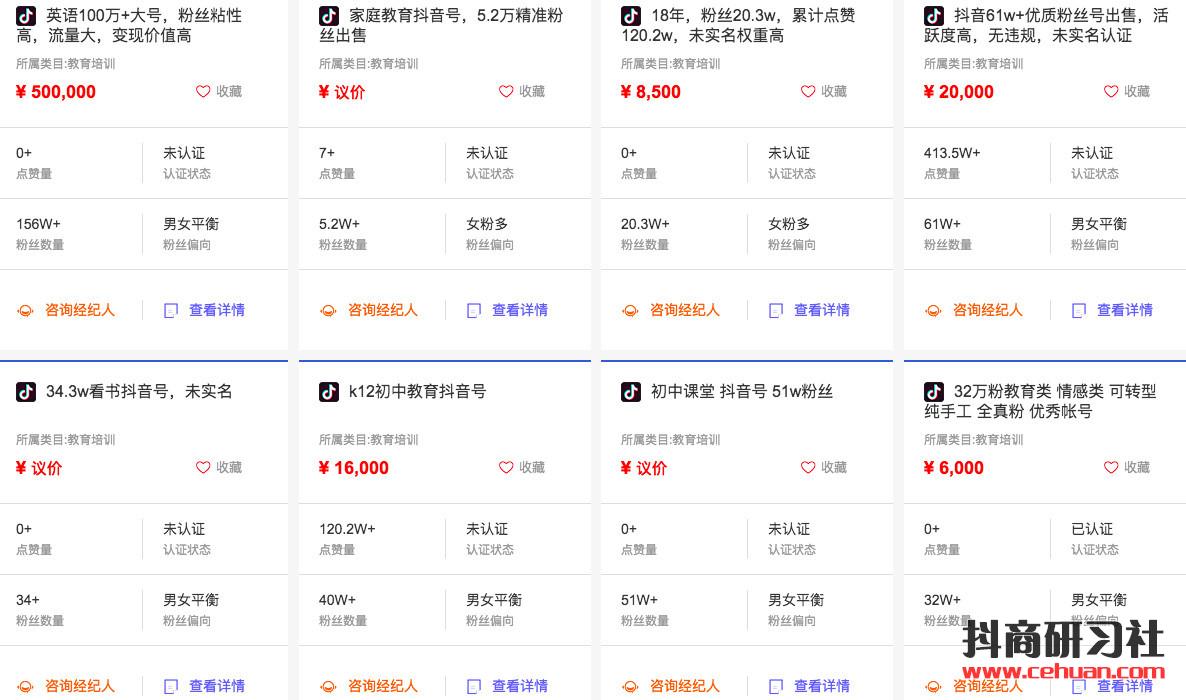Image resolution: width=1186 pixels, height=700 pixels.
Task: Favorite the 家庭教育抖音号 listing
Action: (x=521, y=91)
